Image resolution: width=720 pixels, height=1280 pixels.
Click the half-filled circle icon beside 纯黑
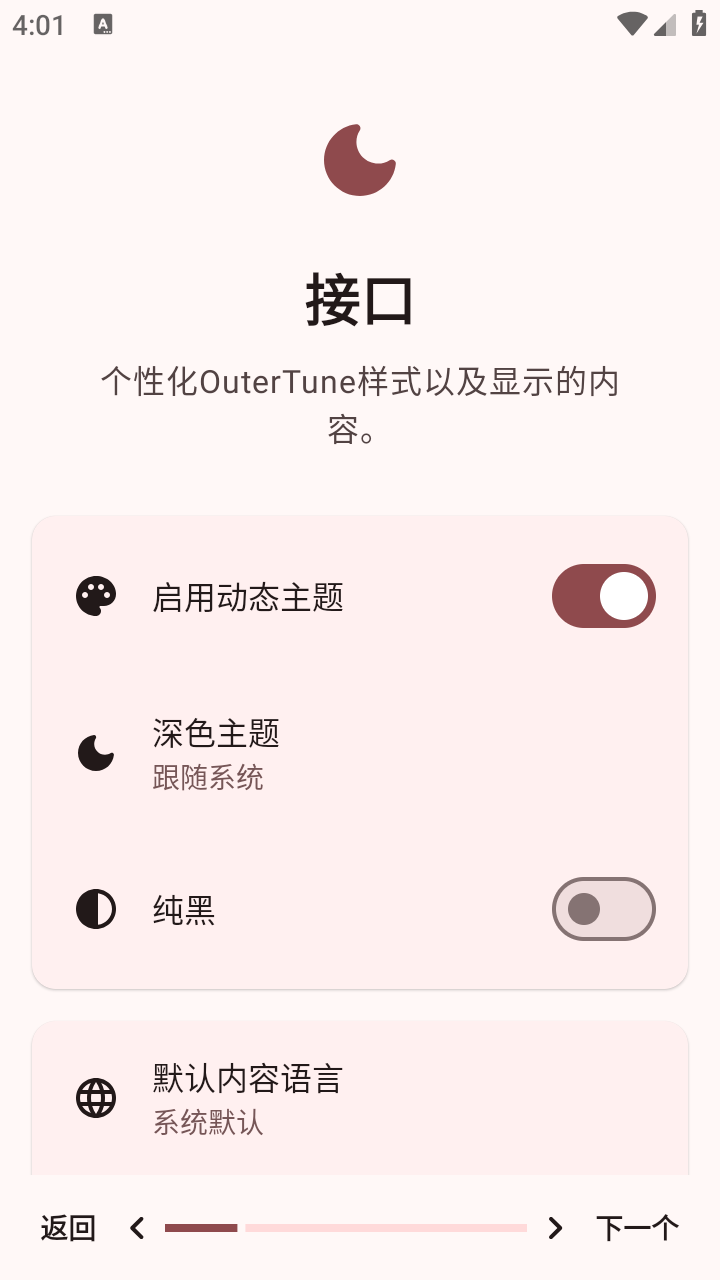click(95, 910)
